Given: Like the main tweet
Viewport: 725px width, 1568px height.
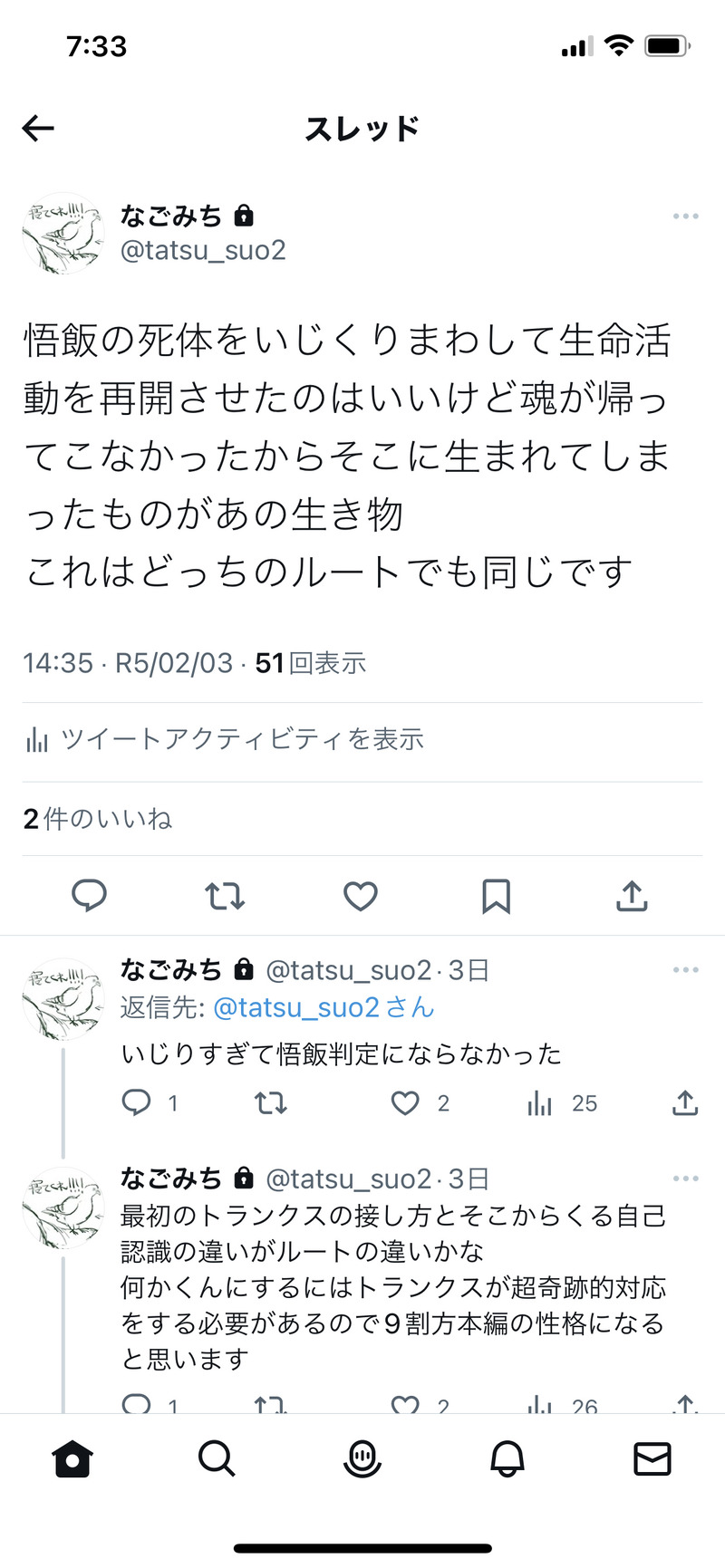Looking at the screenshot, I should tap(360, 896).
